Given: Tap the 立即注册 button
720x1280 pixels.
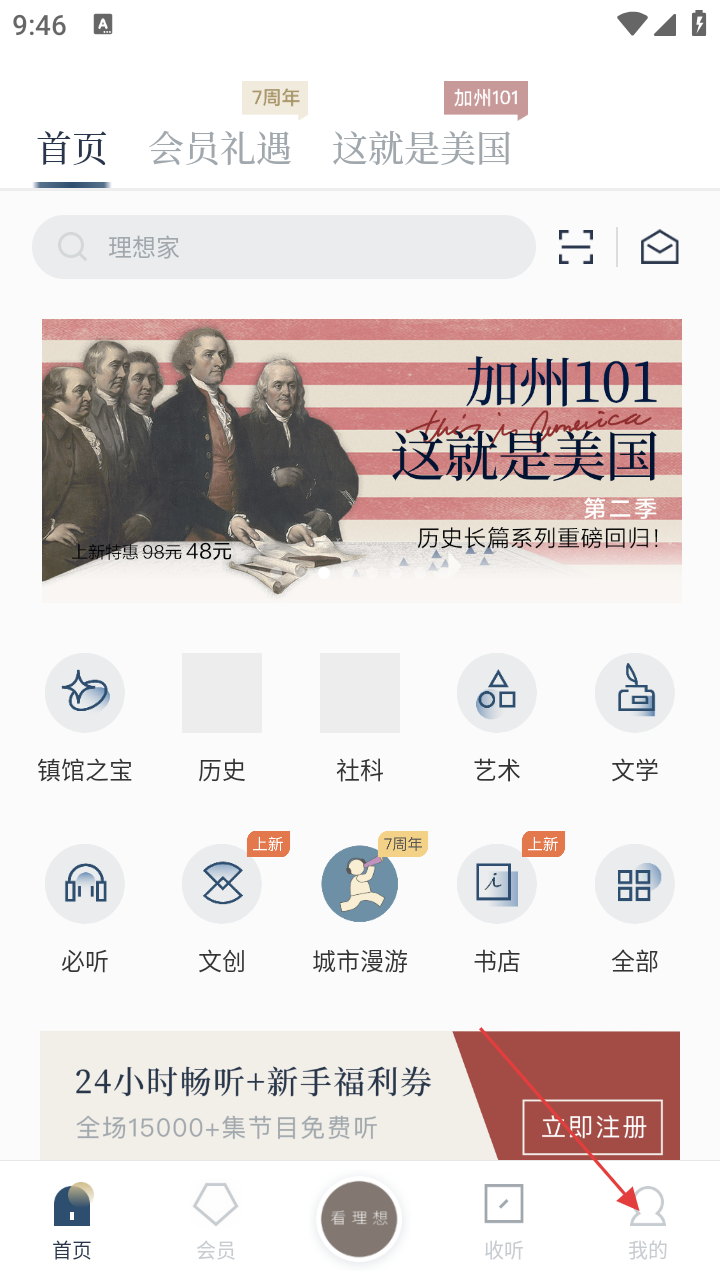Looking at the screenshot, I should coord(593,1127).
